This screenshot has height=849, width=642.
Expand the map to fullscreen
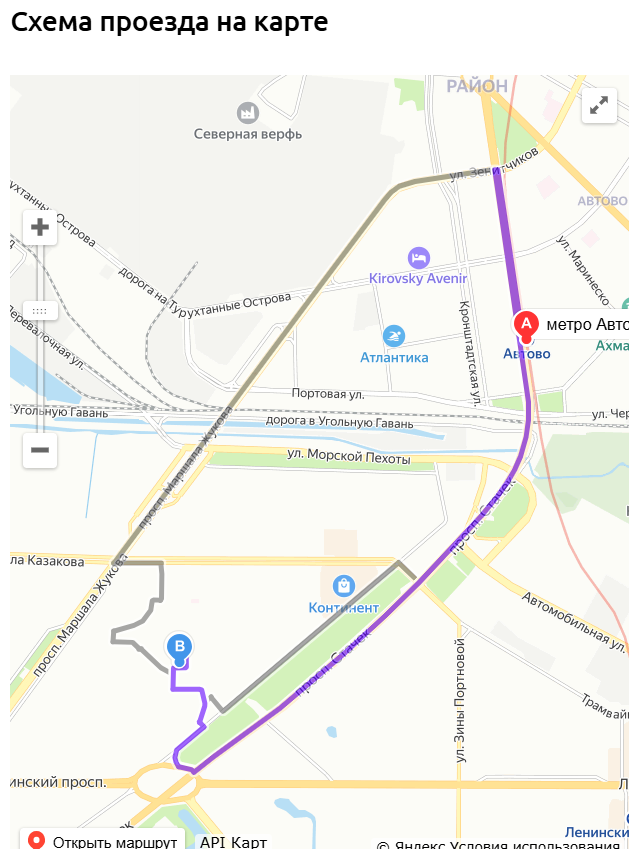click(x=599, y=105)
